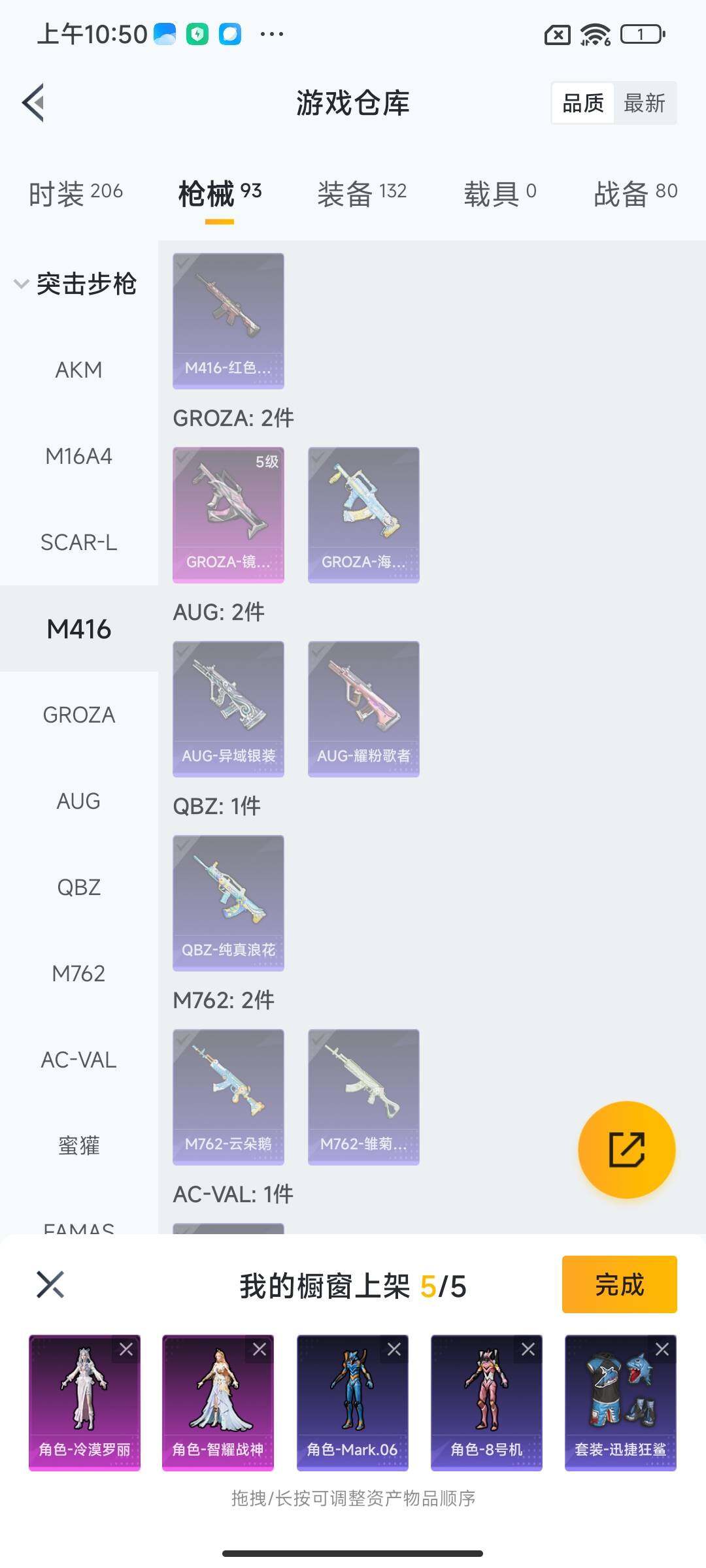Go back from 游戏仓库 screen

[34, 103]
